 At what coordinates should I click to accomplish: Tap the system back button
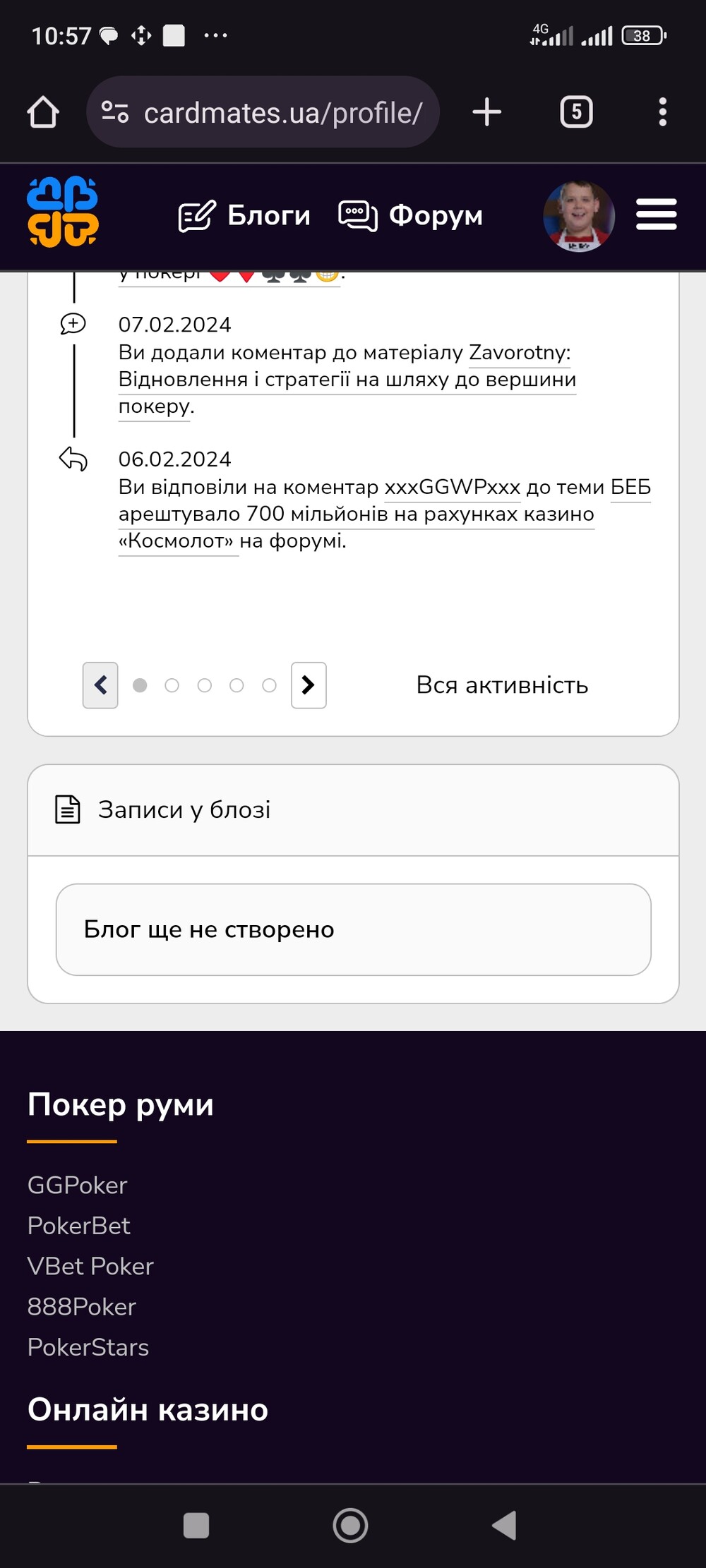pyautogui.click(x=505, y=1525)
